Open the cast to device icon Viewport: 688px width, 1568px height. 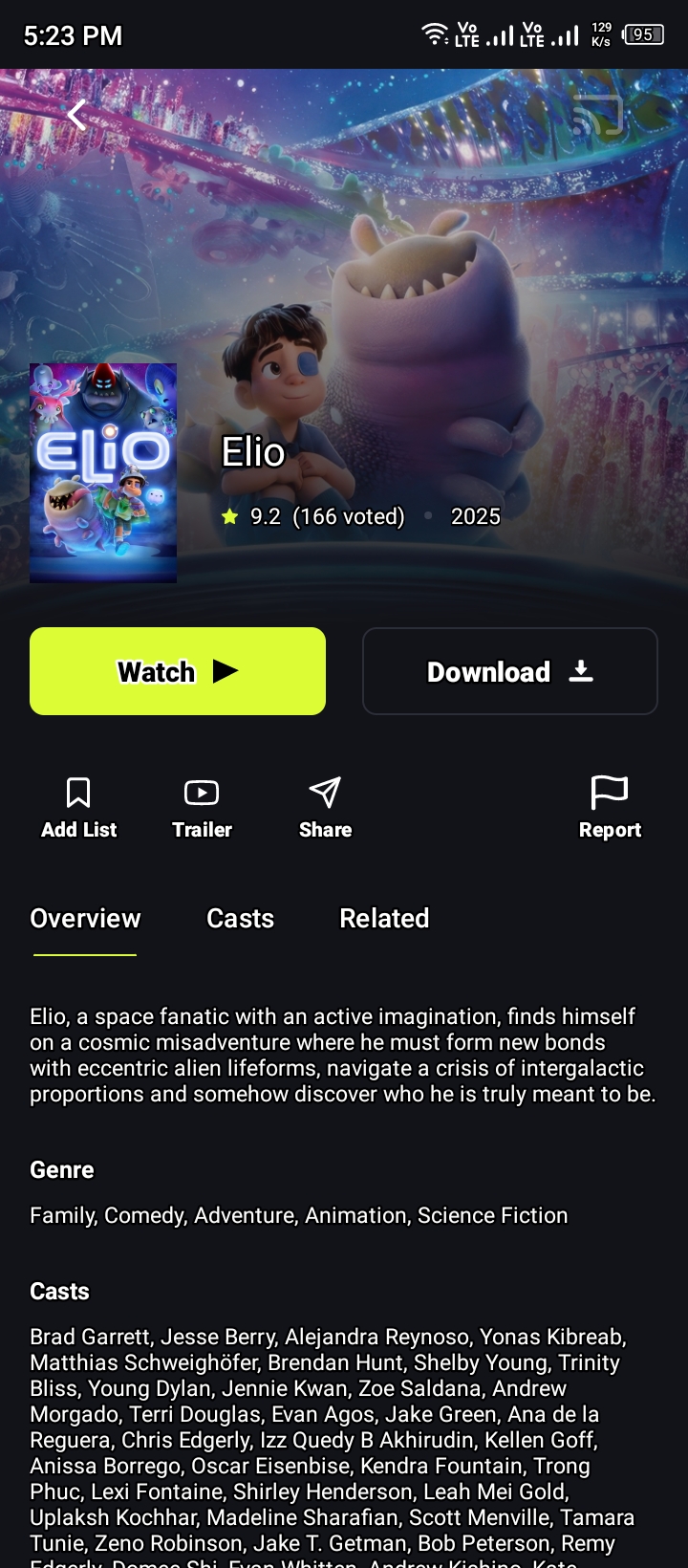pos(597,116)
